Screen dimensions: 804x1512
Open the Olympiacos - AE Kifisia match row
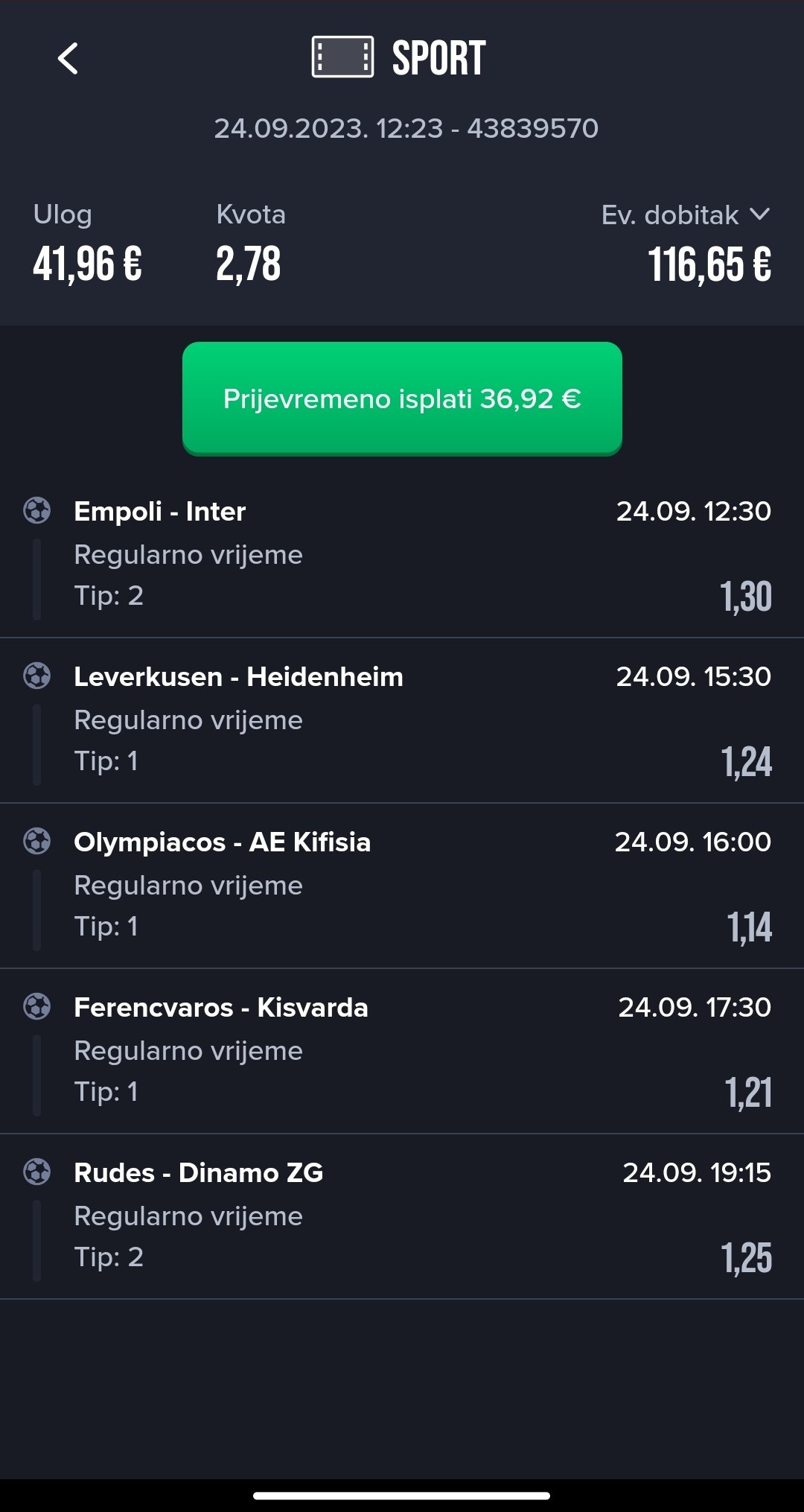[402, 886]
